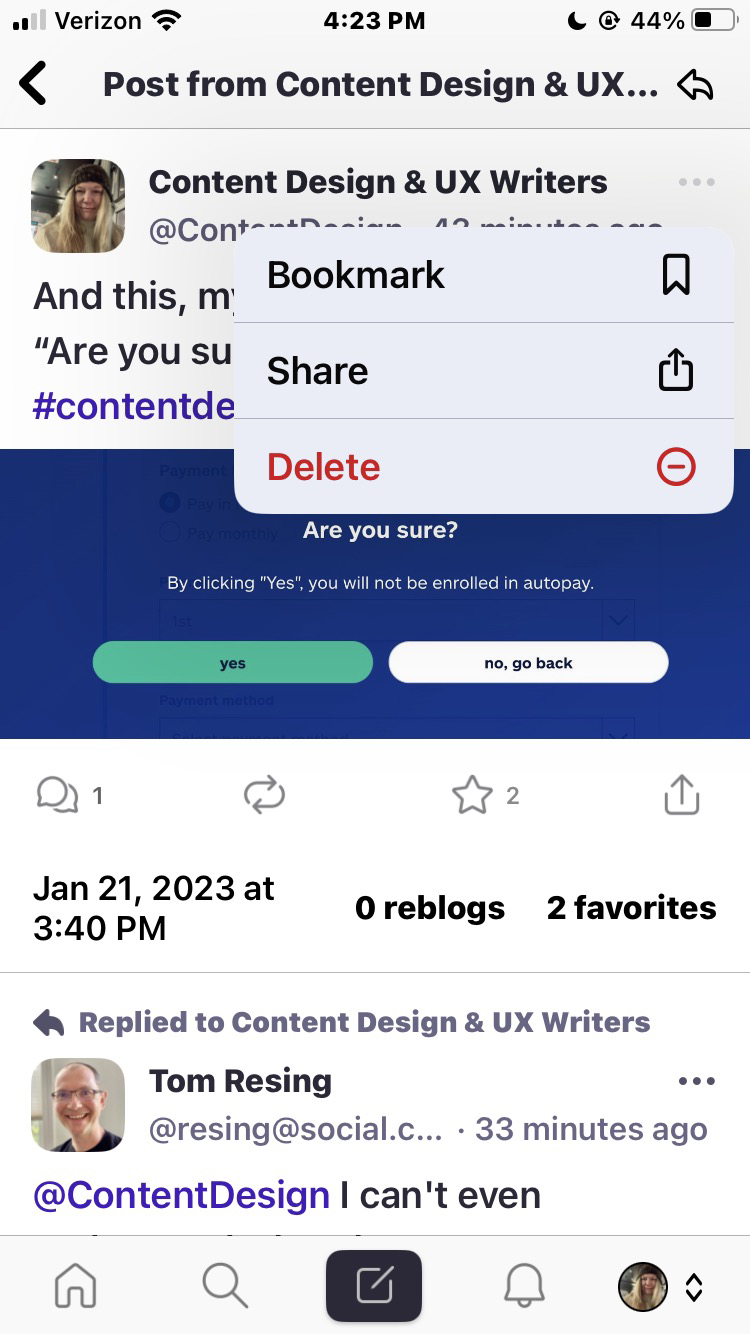Open the comment icon under the post
Screen dimensions: 750x1334
[x=57, y=796]
